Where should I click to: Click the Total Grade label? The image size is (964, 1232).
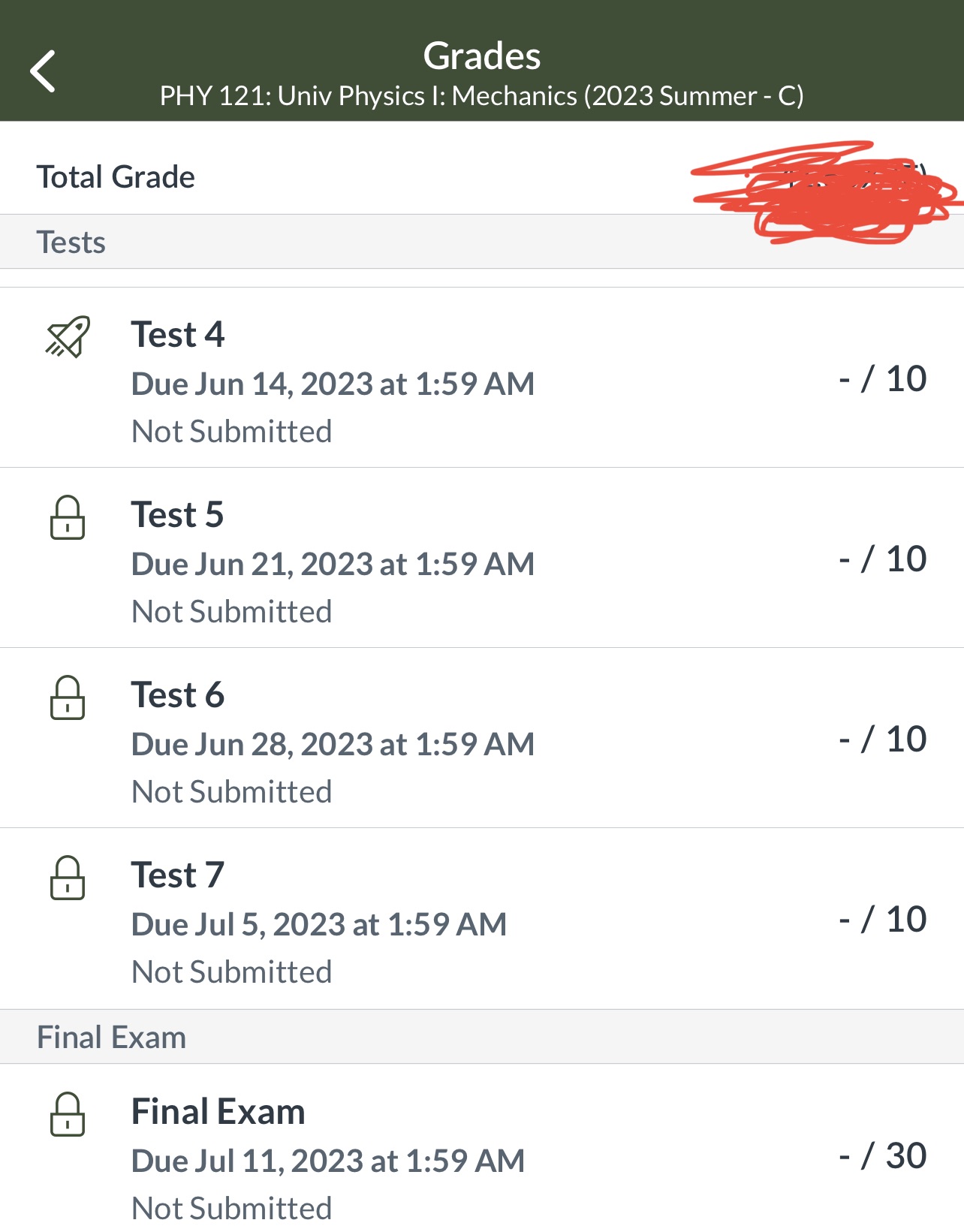click(x=115, y=176)
